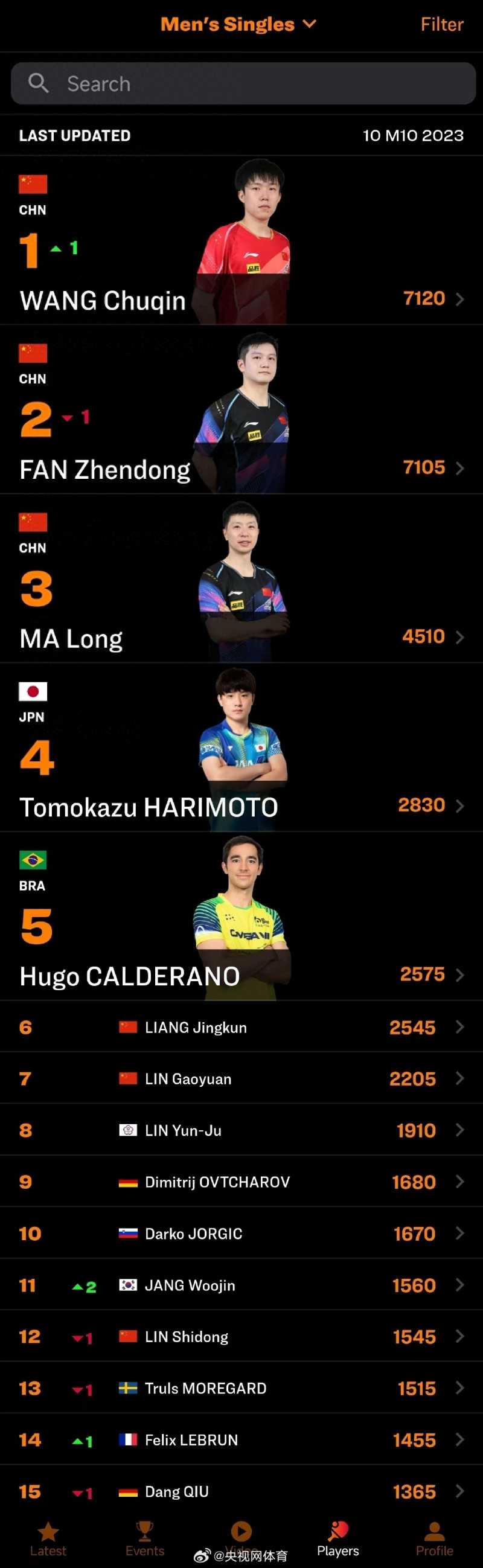This screenshot has height=1568, width=483.
Task: View Dimitrij OVTCHAROV's profile row
Action: pos(241,1182)
